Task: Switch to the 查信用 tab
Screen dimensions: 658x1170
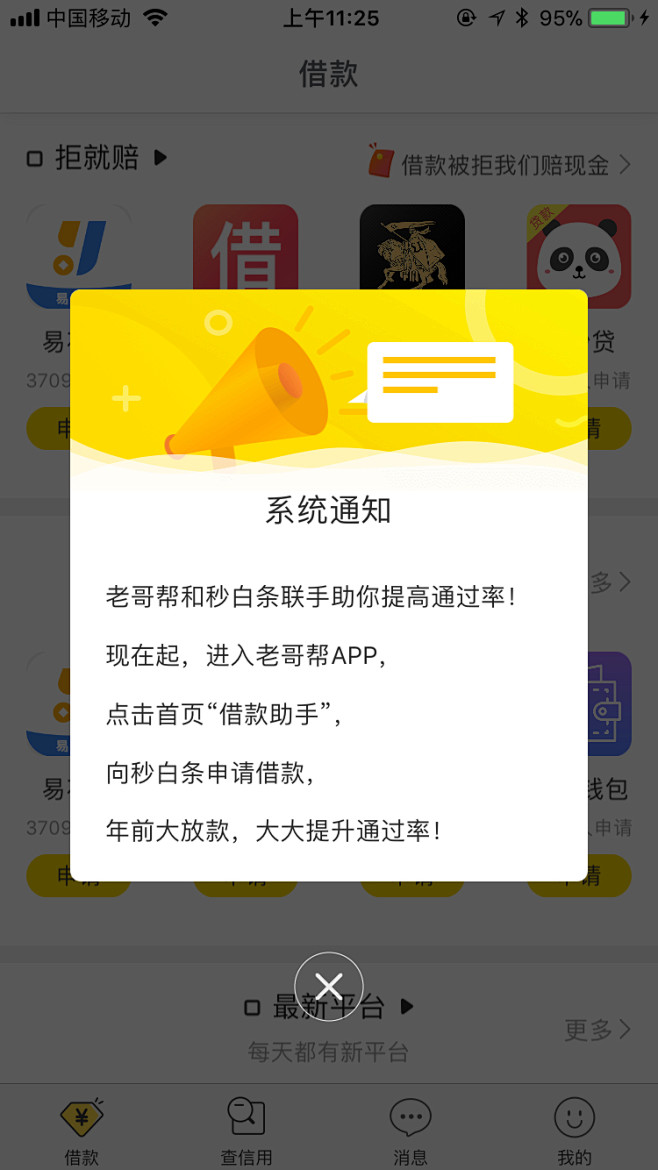Action: pos(246,1131)
